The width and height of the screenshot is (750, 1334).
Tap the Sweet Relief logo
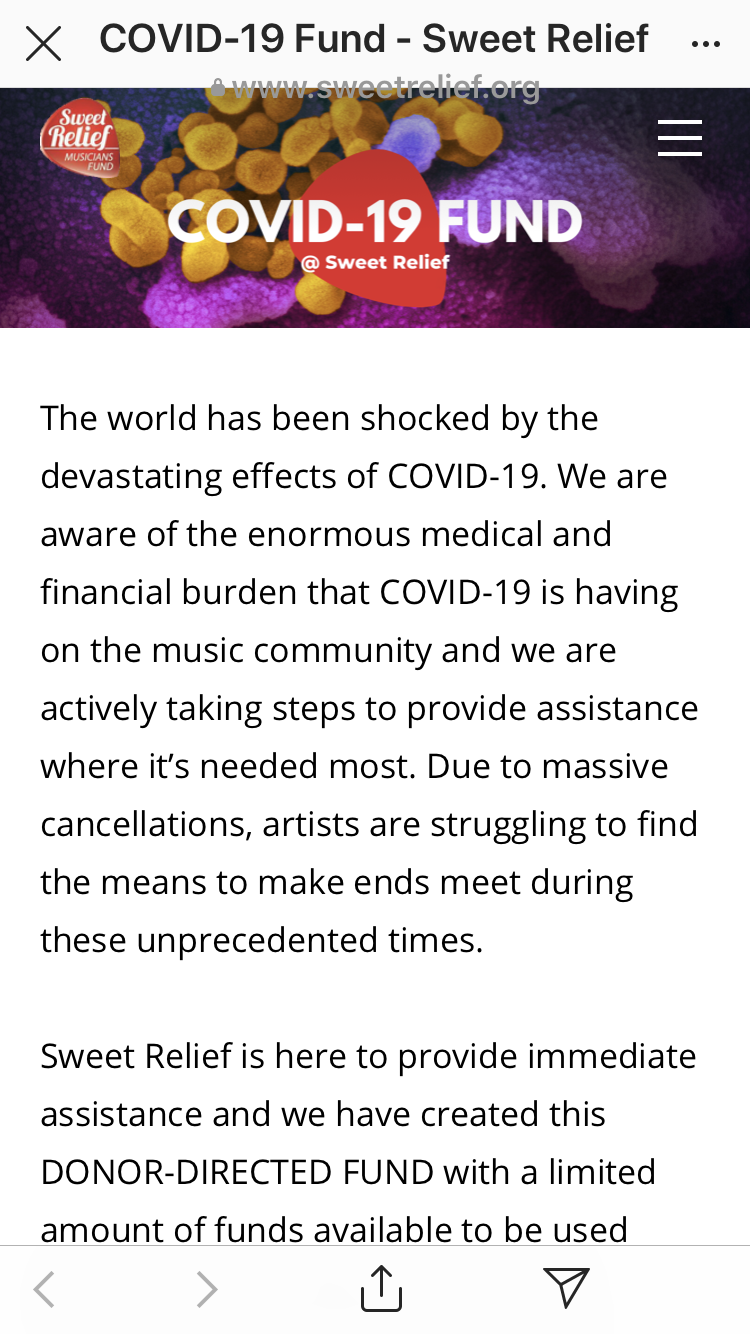coord(80,140)
